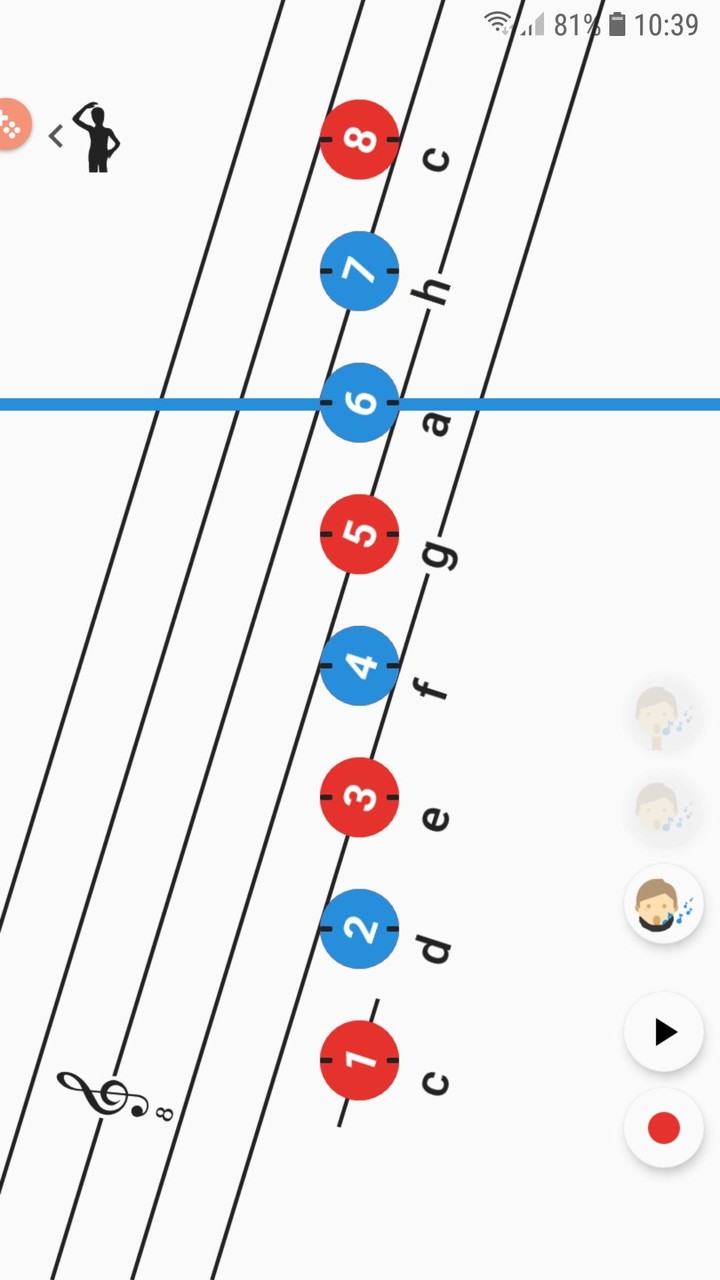The height and width of the screenshot is (1280, 720).
Task: Select note 6 on the highlighted line
Action: coord(360,403)
